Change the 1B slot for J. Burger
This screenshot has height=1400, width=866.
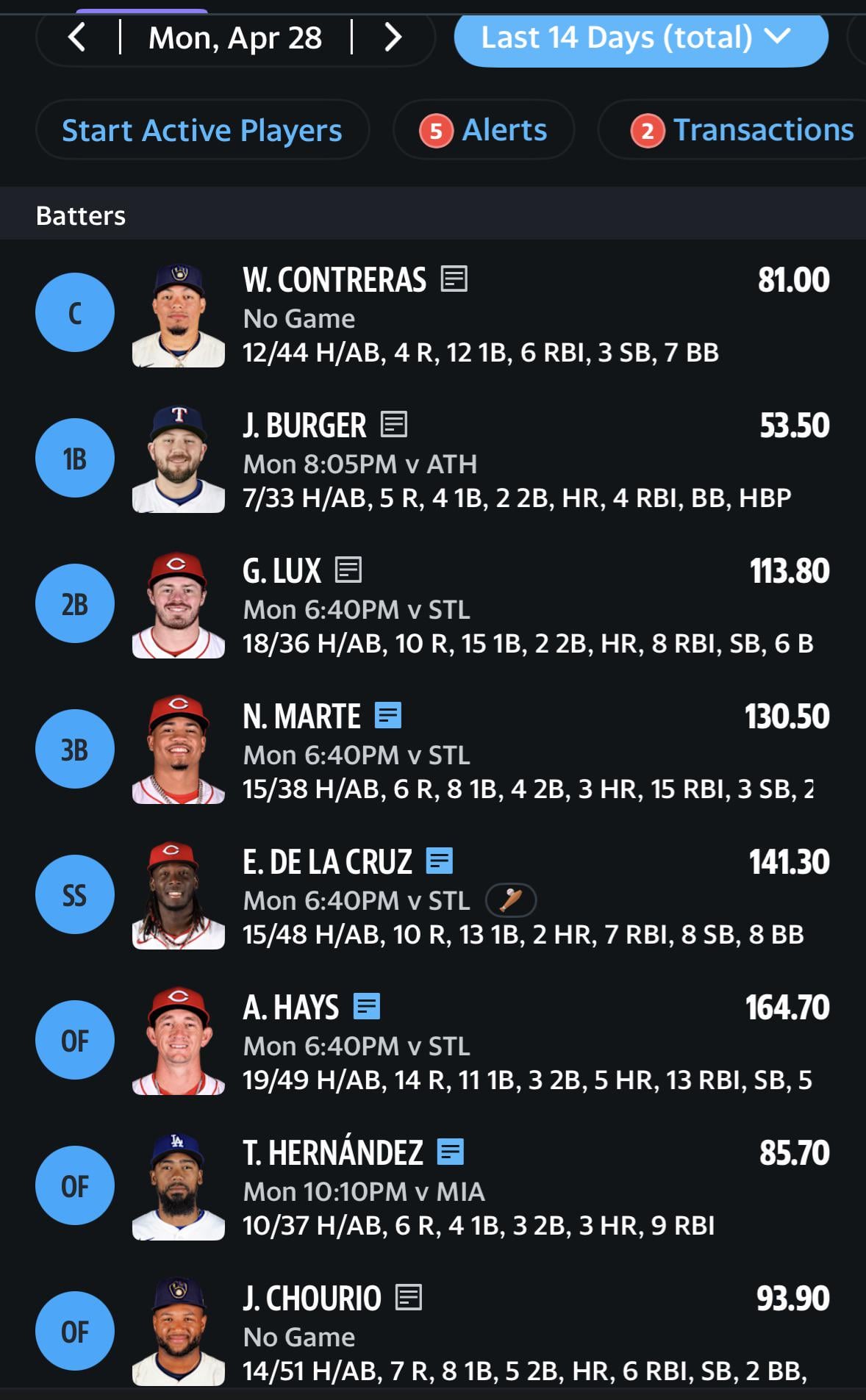[74, 458]
